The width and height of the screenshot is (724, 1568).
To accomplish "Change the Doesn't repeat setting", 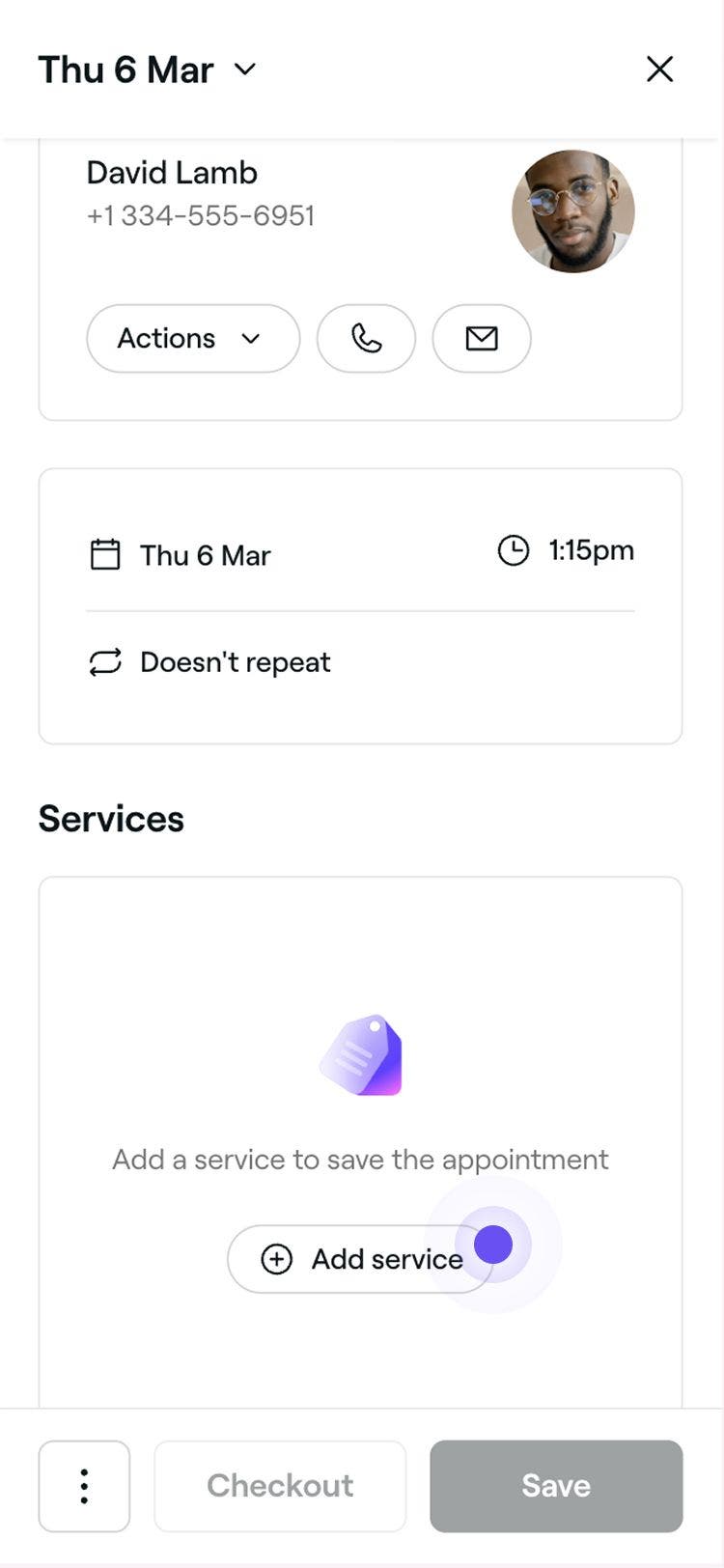I will pos(235,662).
